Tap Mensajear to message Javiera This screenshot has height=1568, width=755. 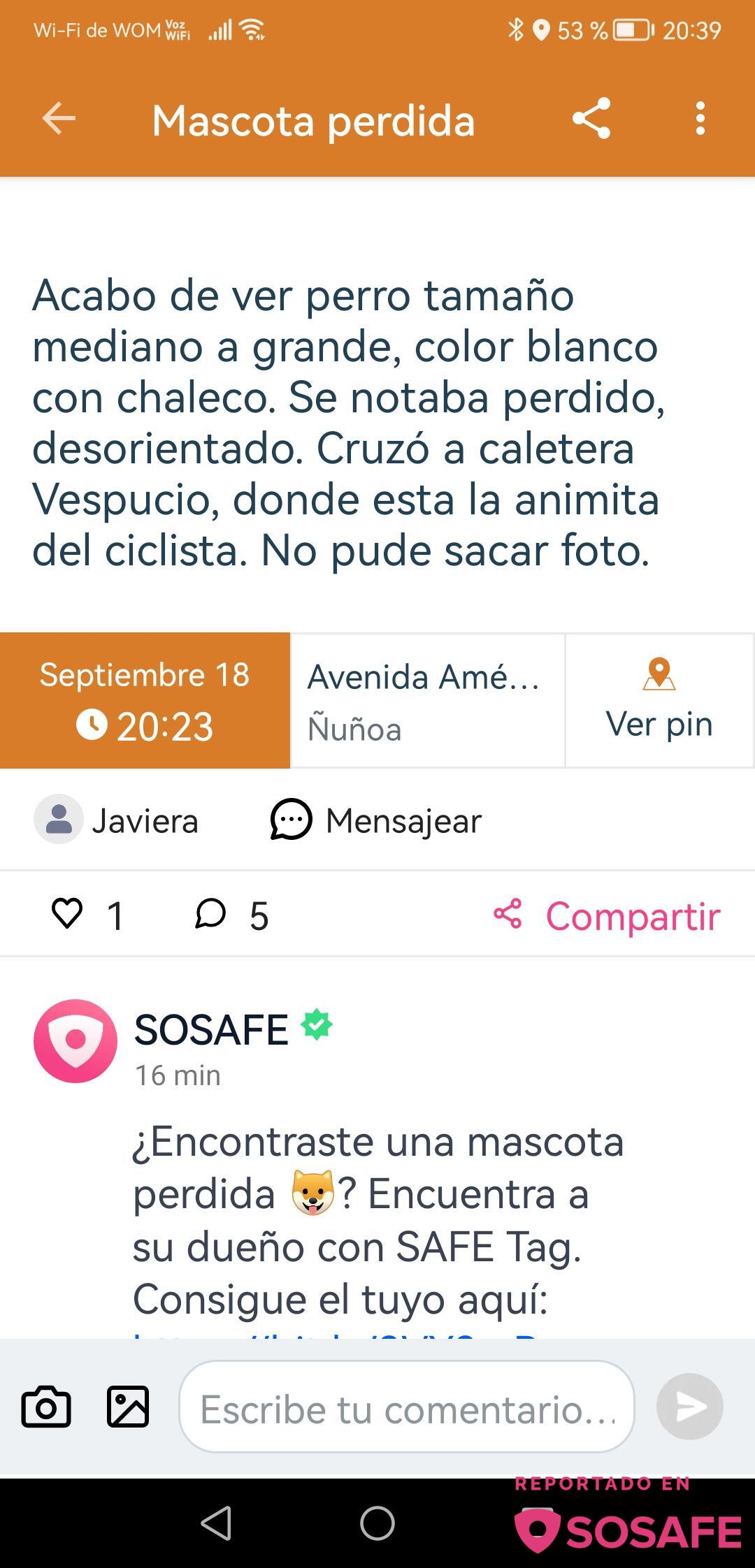click(376, 820)
